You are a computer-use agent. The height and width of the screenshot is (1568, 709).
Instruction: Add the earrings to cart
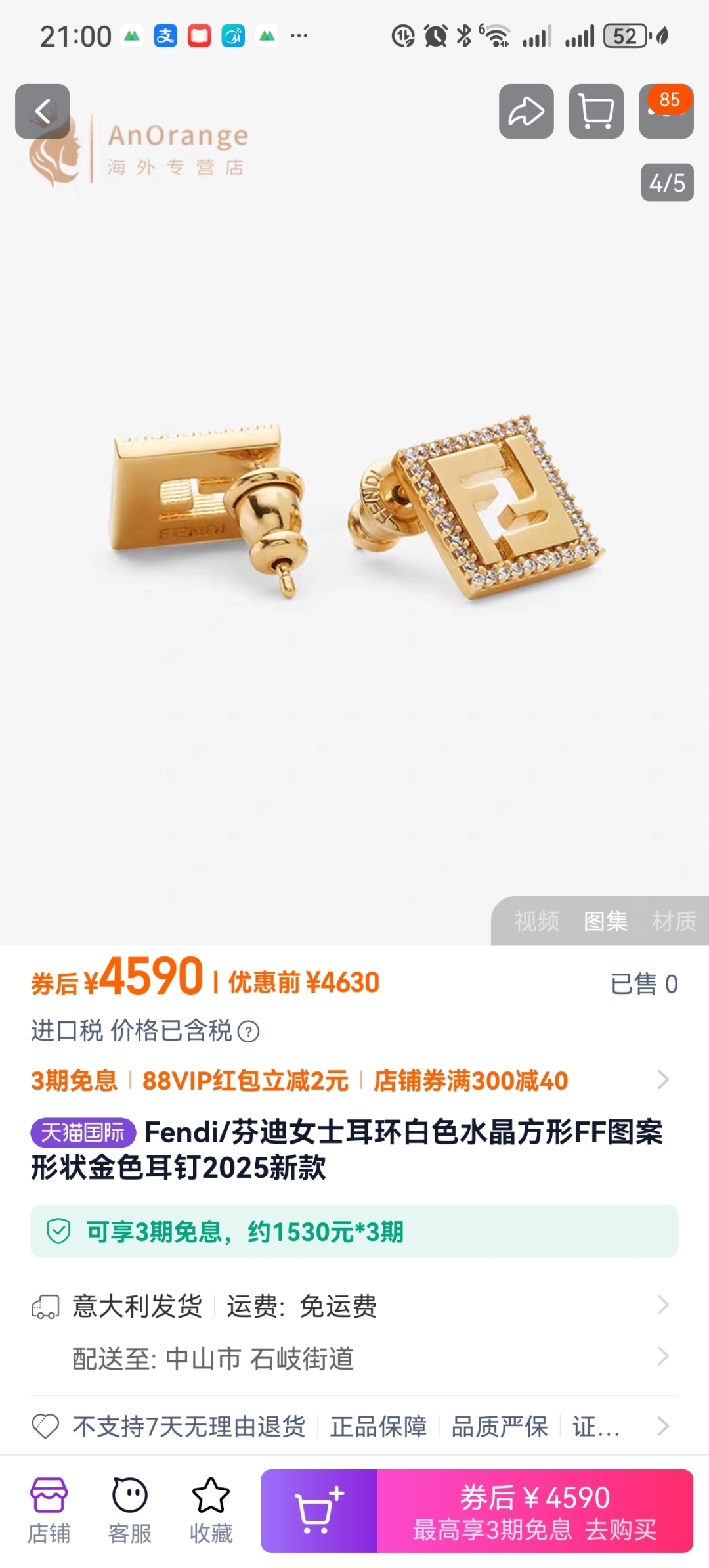pos(319,1511)
